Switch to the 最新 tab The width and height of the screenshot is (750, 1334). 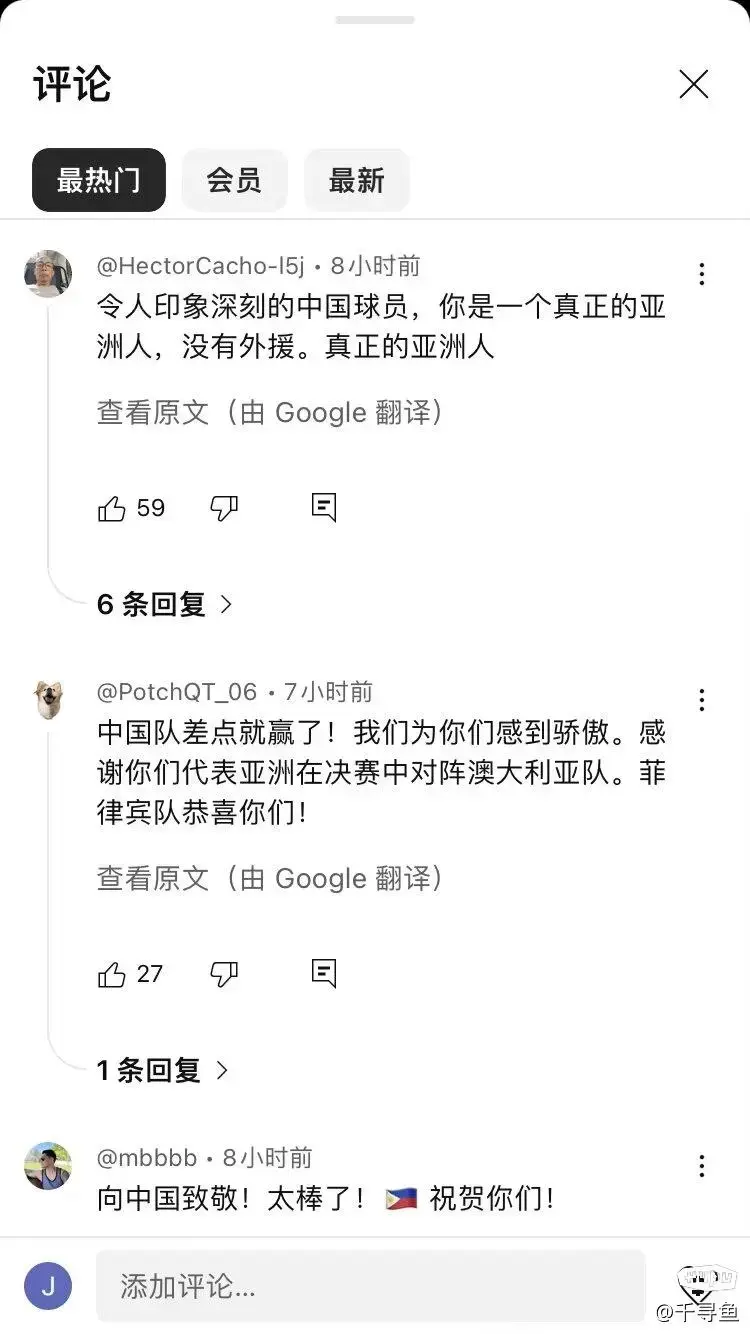click(x=356, y=180)
